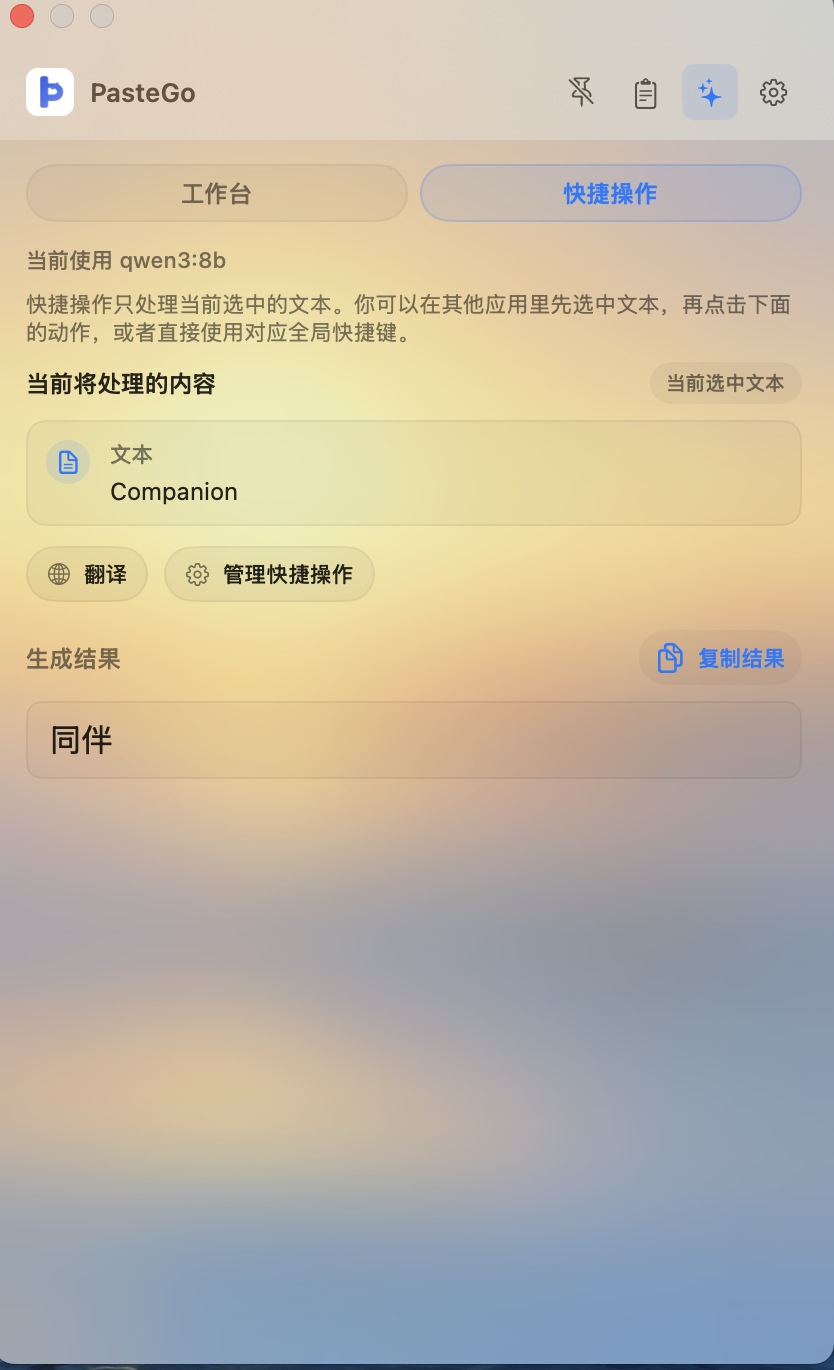Switch to the 工作台 tab
Screen dimensions: 834x1370
[216, 193]
